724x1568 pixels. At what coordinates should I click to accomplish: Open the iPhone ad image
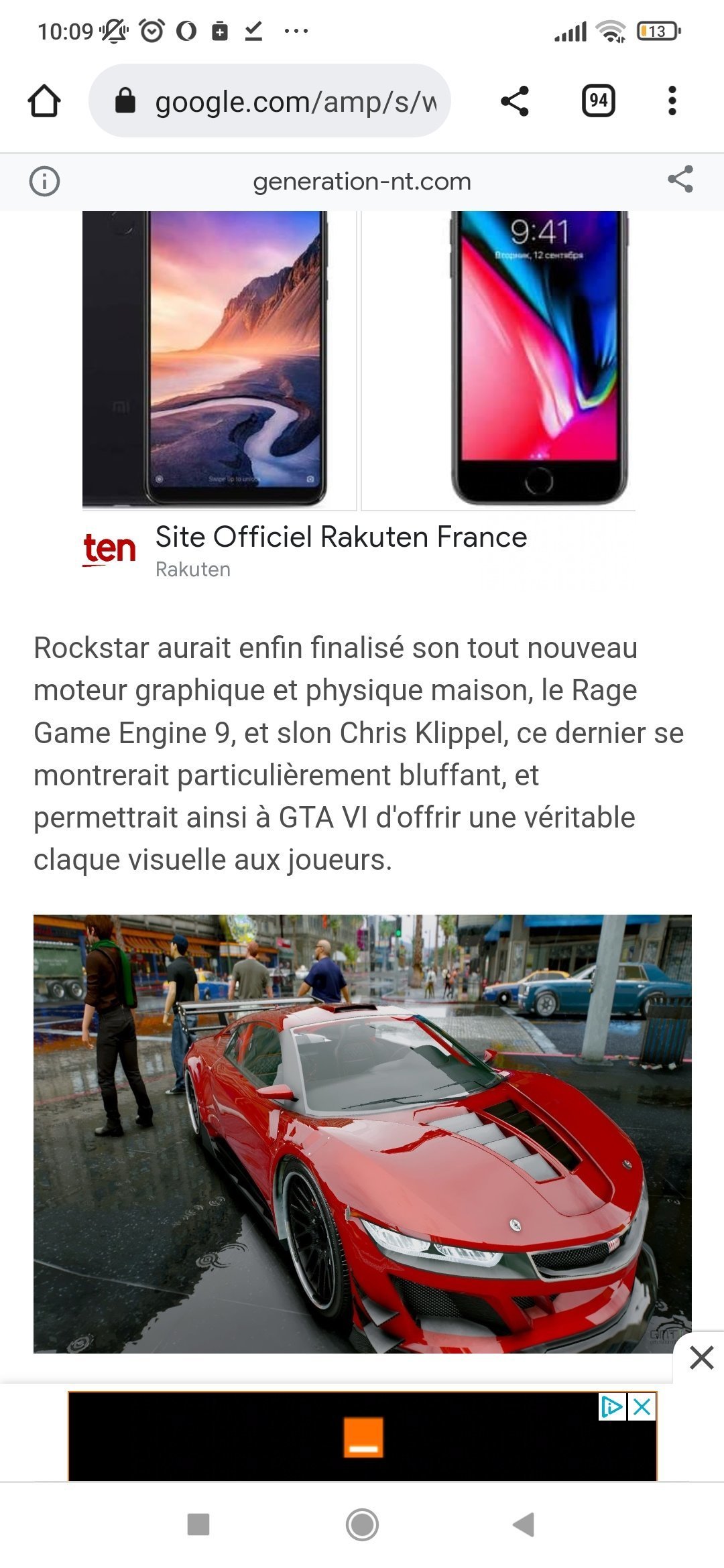[x=498, y=361]
